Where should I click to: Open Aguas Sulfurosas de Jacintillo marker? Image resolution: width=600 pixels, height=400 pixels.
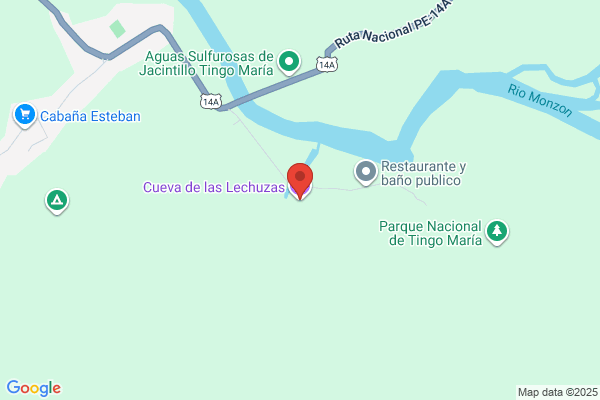coord(289,62)
